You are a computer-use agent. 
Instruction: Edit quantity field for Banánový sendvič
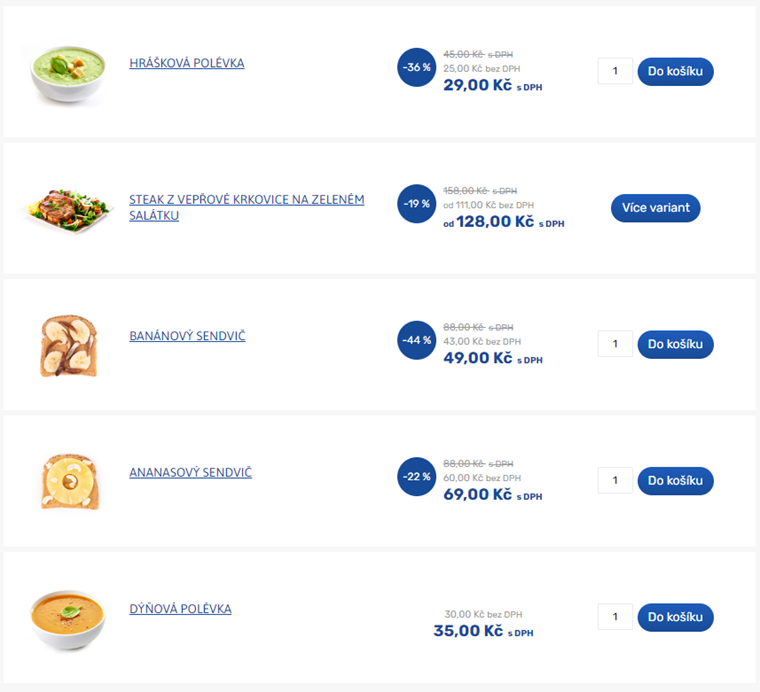click(x=615, y=345)
